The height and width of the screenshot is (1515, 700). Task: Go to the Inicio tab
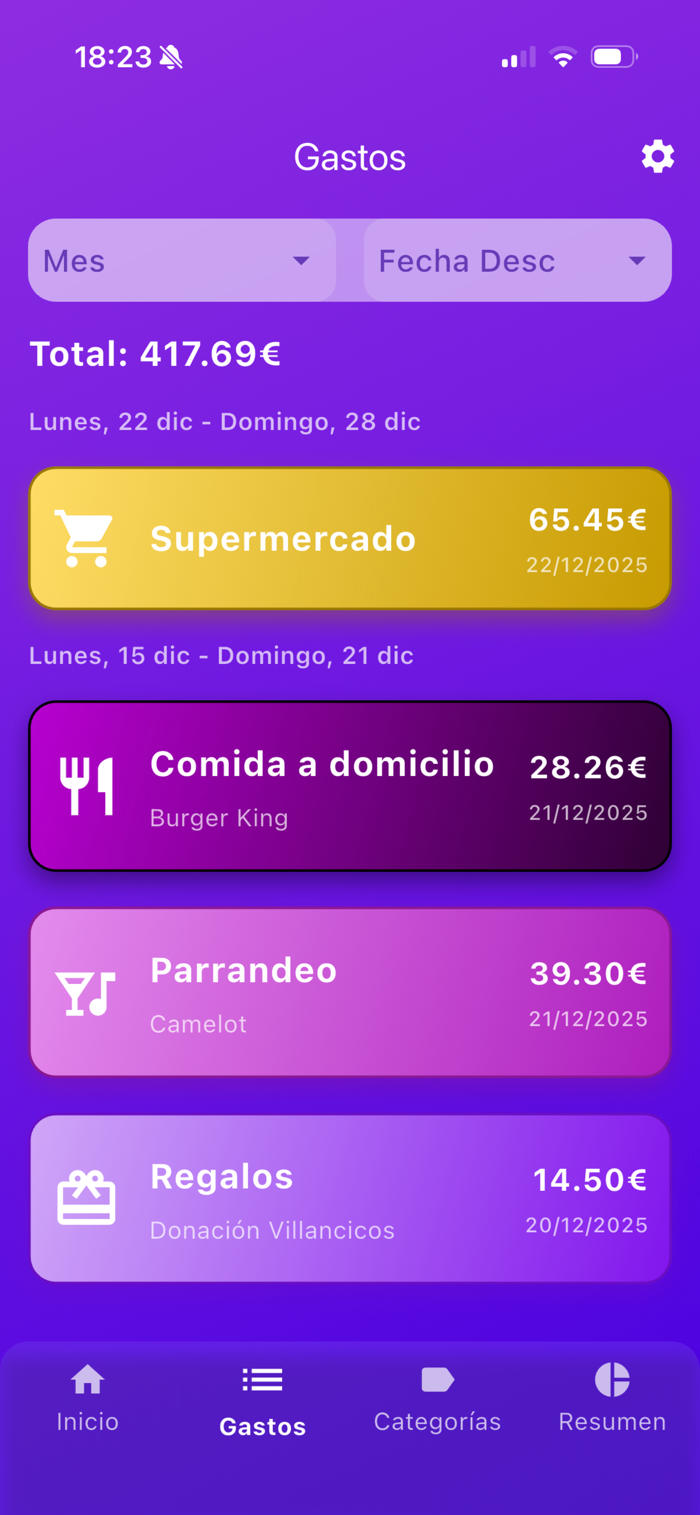tap(87, 1399)
